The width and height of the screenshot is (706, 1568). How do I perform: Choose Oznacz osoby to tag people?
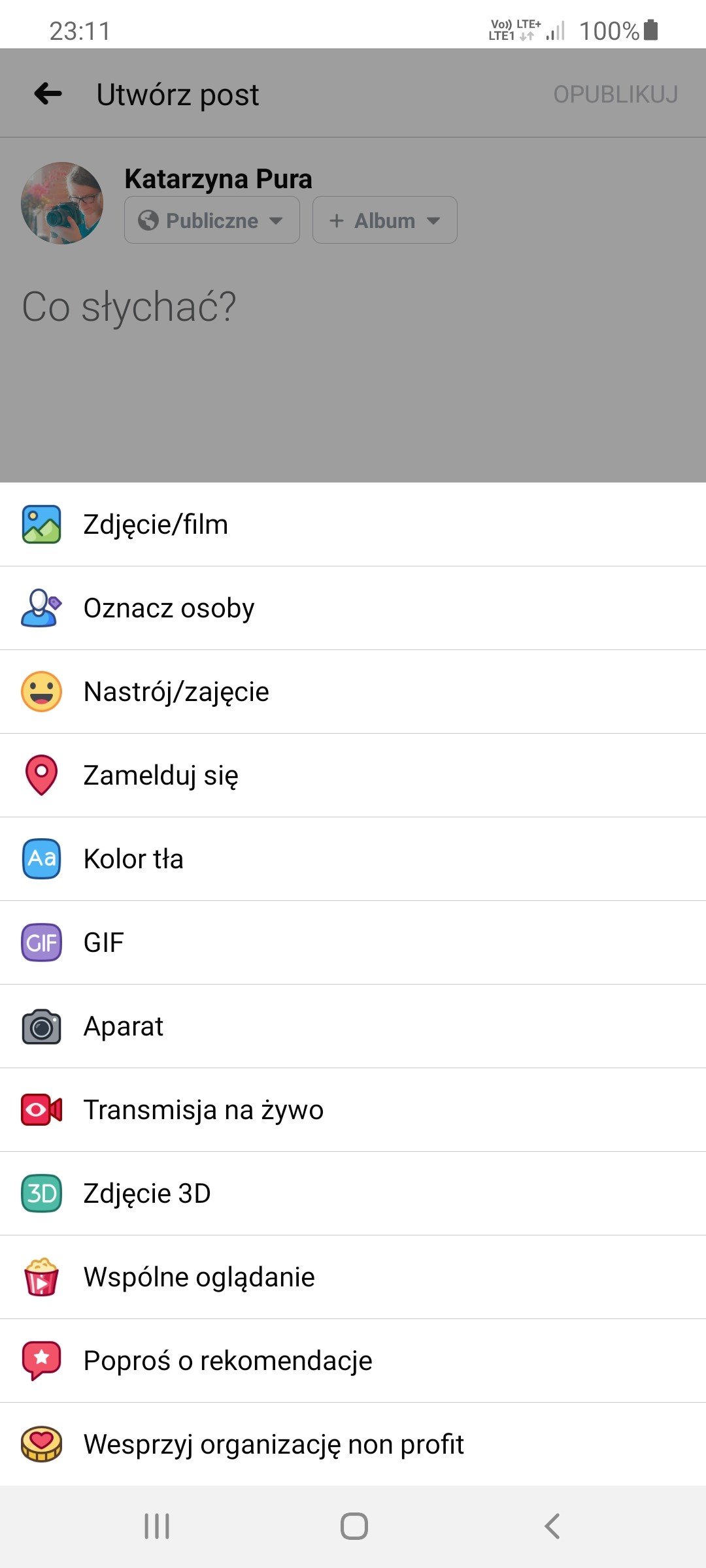click(353, 608)
